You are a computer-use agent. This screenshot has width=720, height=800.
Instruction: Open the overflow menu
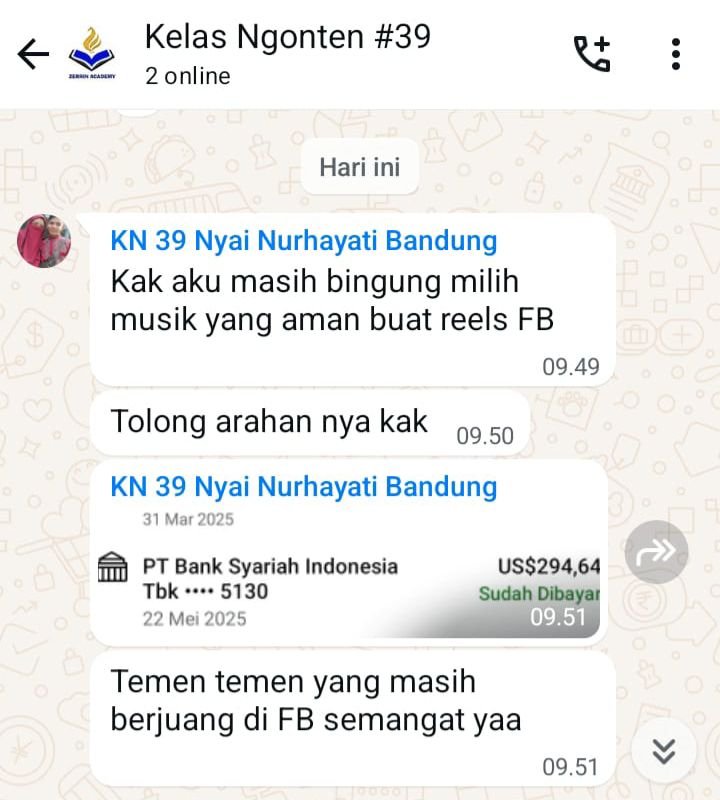pos(677,54)
